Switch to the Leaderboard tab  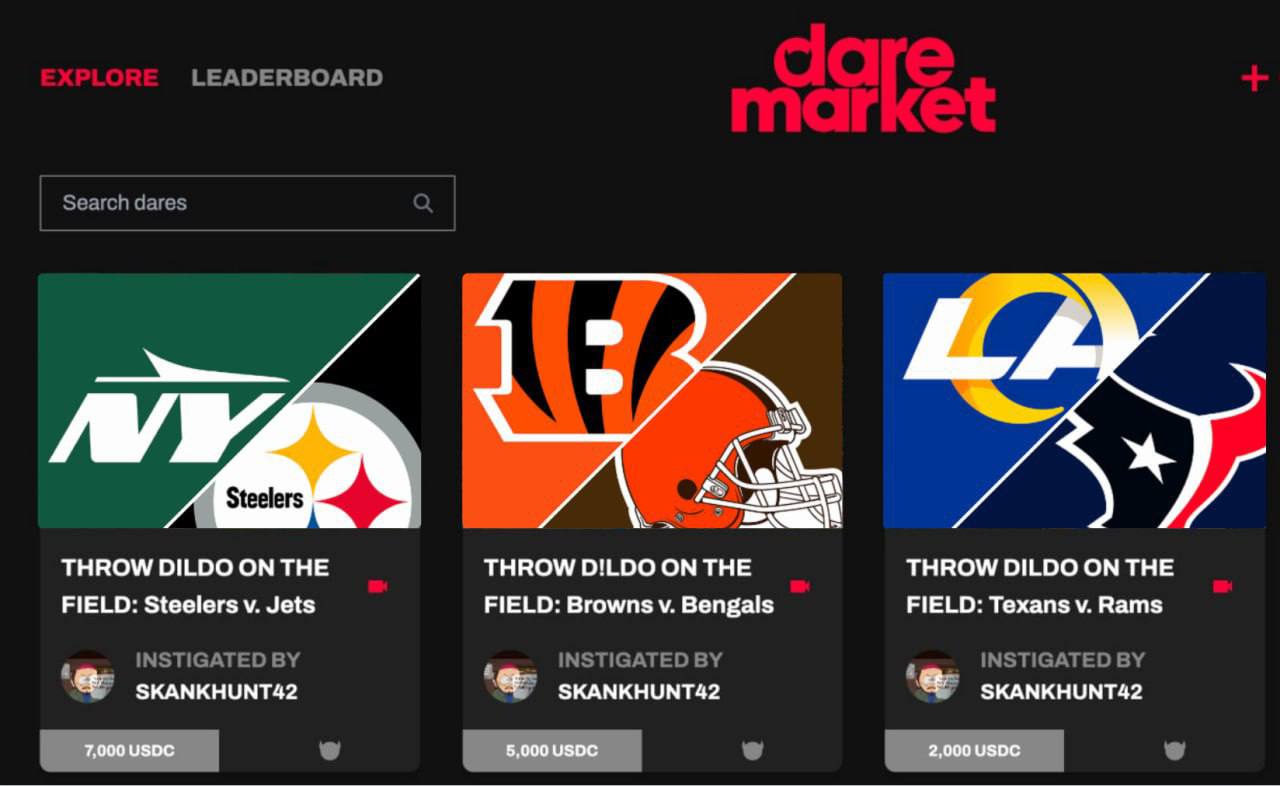286,78
